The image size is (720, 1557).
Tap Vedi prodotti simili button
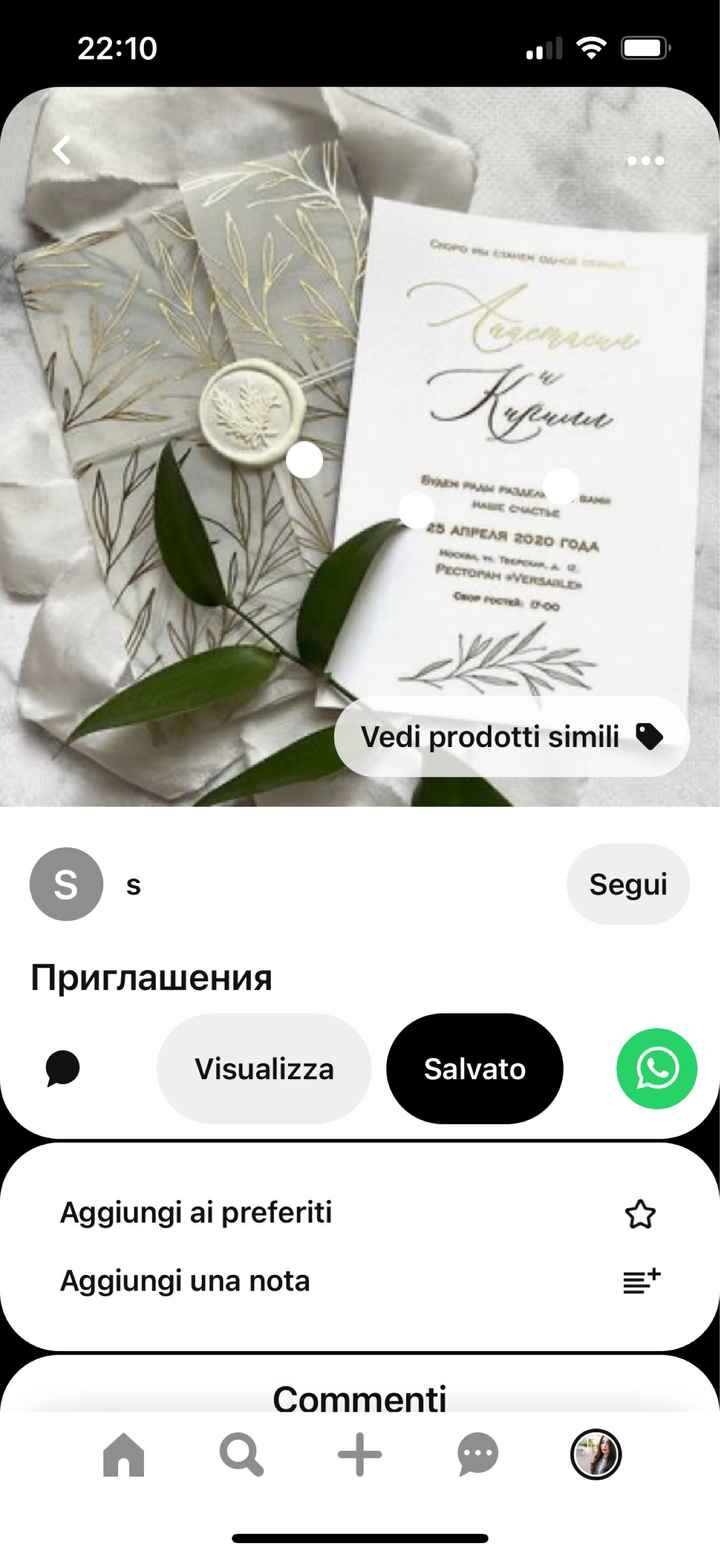point(511,737)
